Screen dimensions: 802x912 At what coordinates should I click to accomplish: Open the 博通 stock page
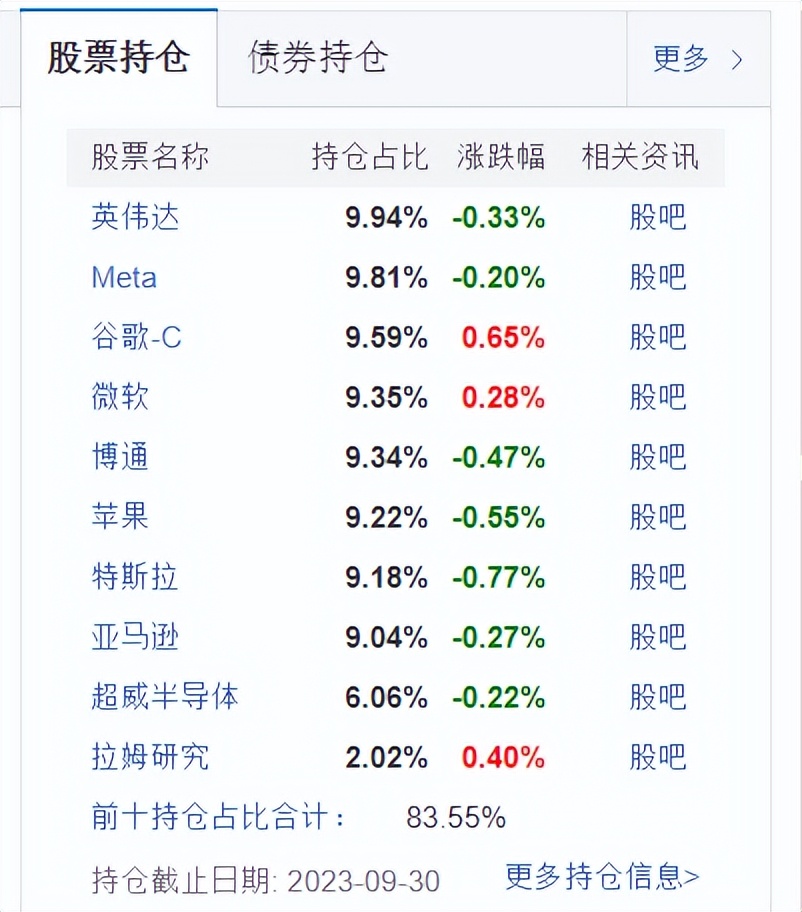coord(120,457)
